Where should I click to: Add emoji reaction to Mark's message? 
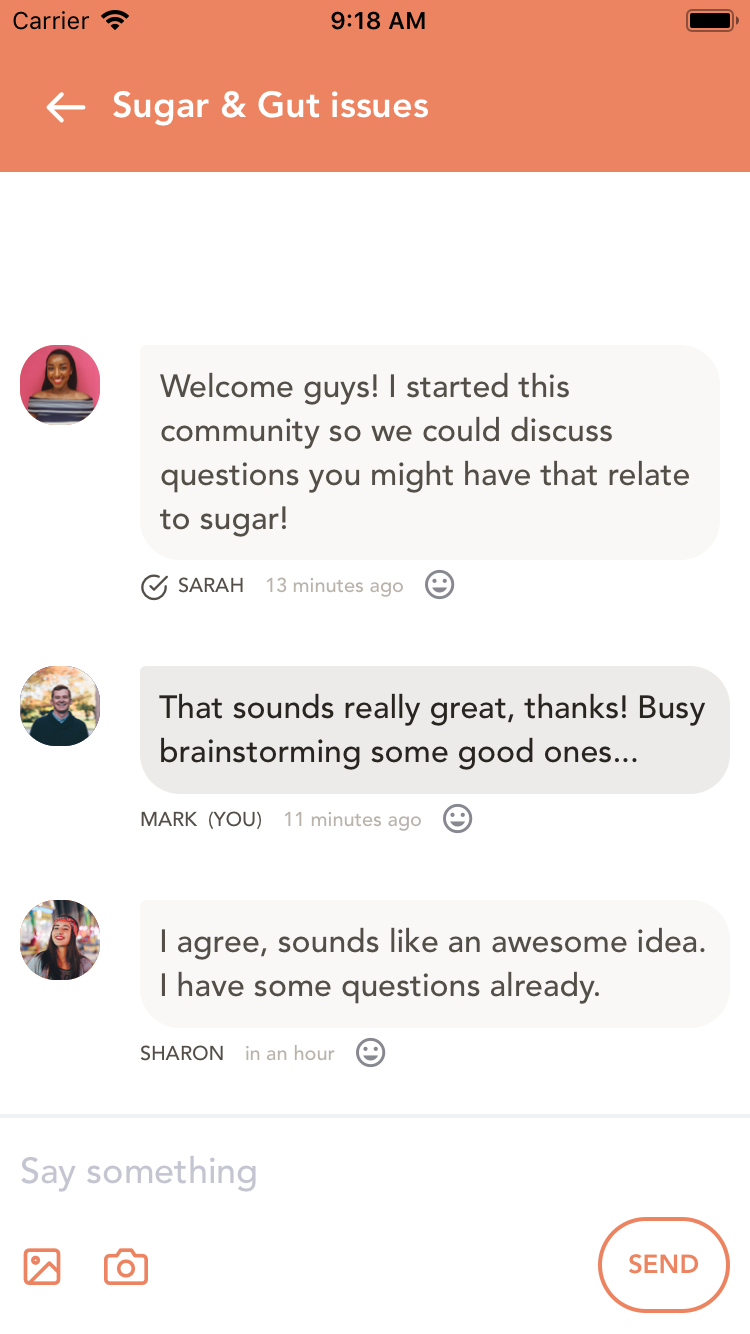coord(457,819)
